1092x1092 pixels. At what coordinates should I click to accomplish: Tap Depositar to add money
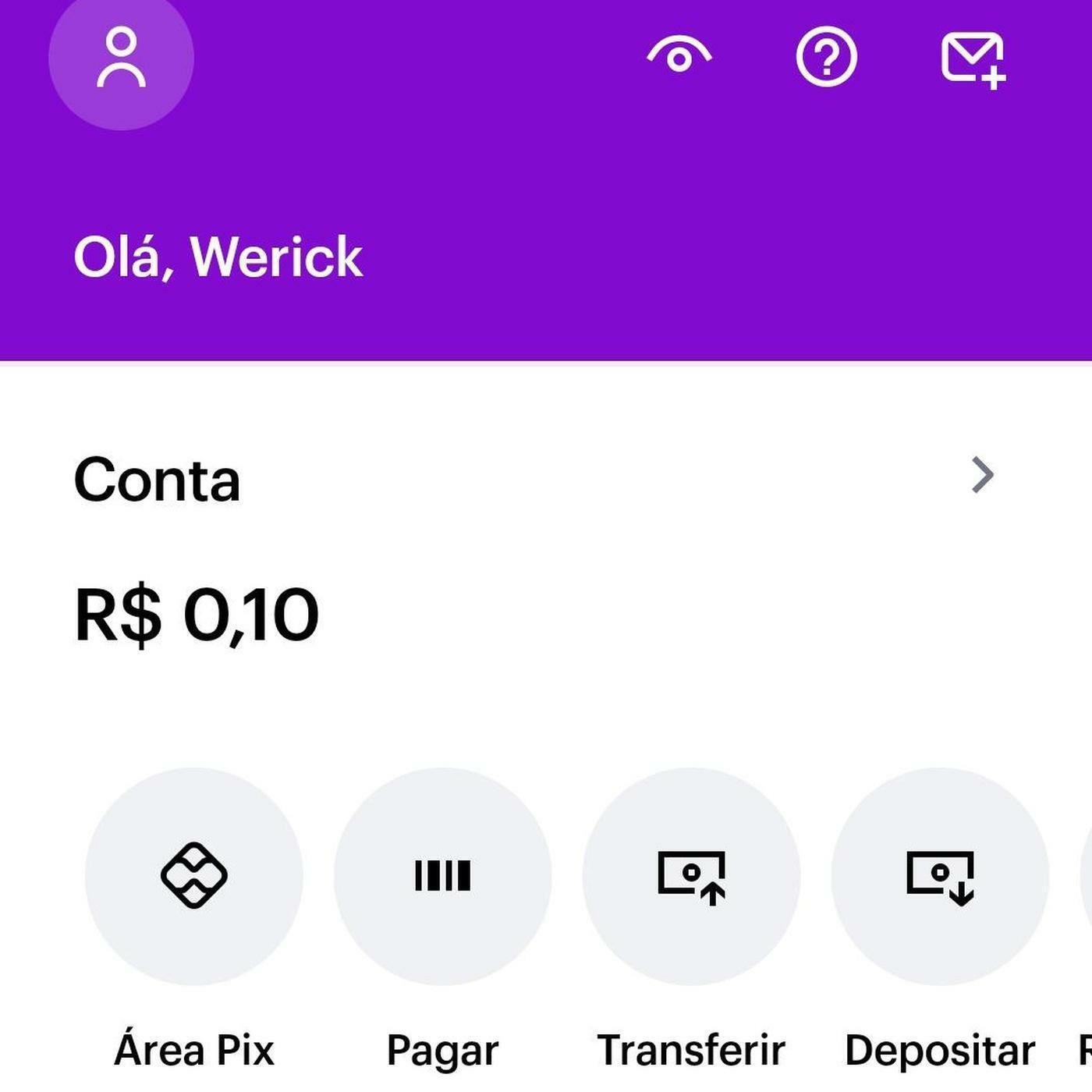[x=940, y=876]
